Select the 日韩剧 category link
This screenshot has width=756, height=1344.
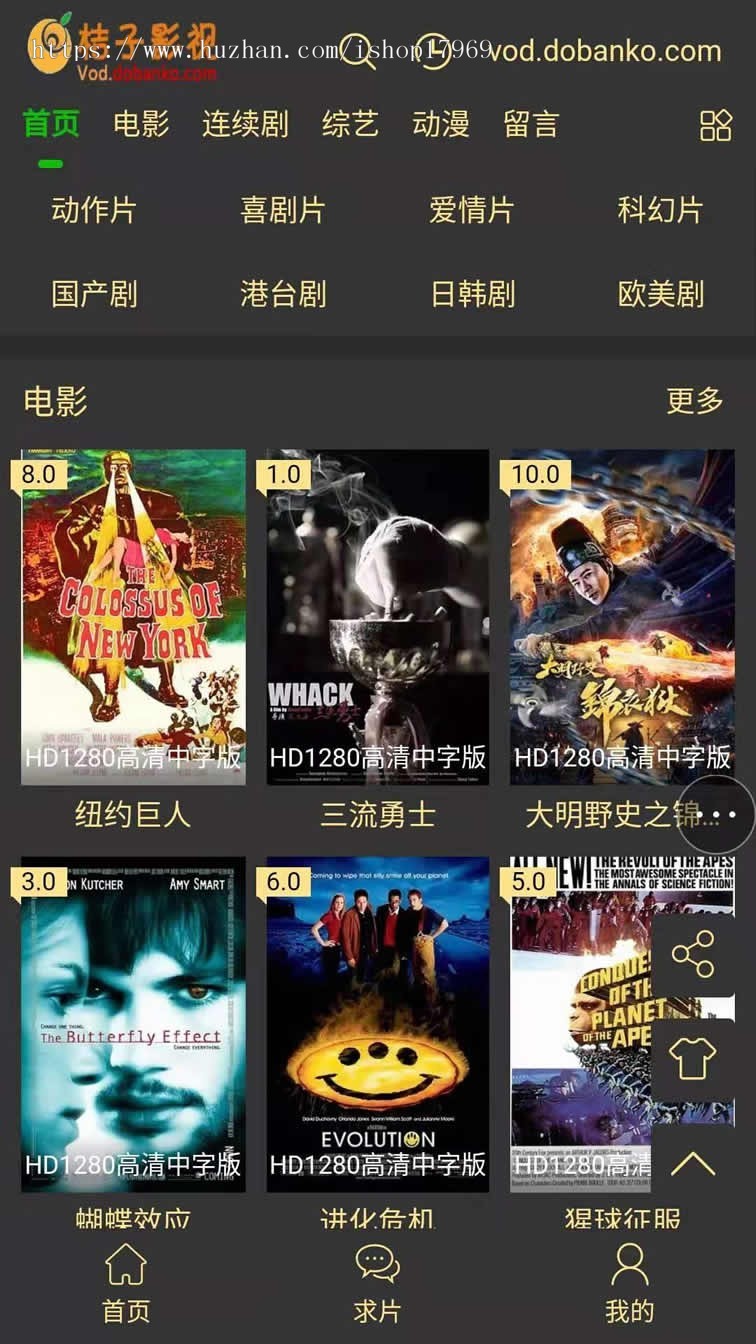pos(470,293)
